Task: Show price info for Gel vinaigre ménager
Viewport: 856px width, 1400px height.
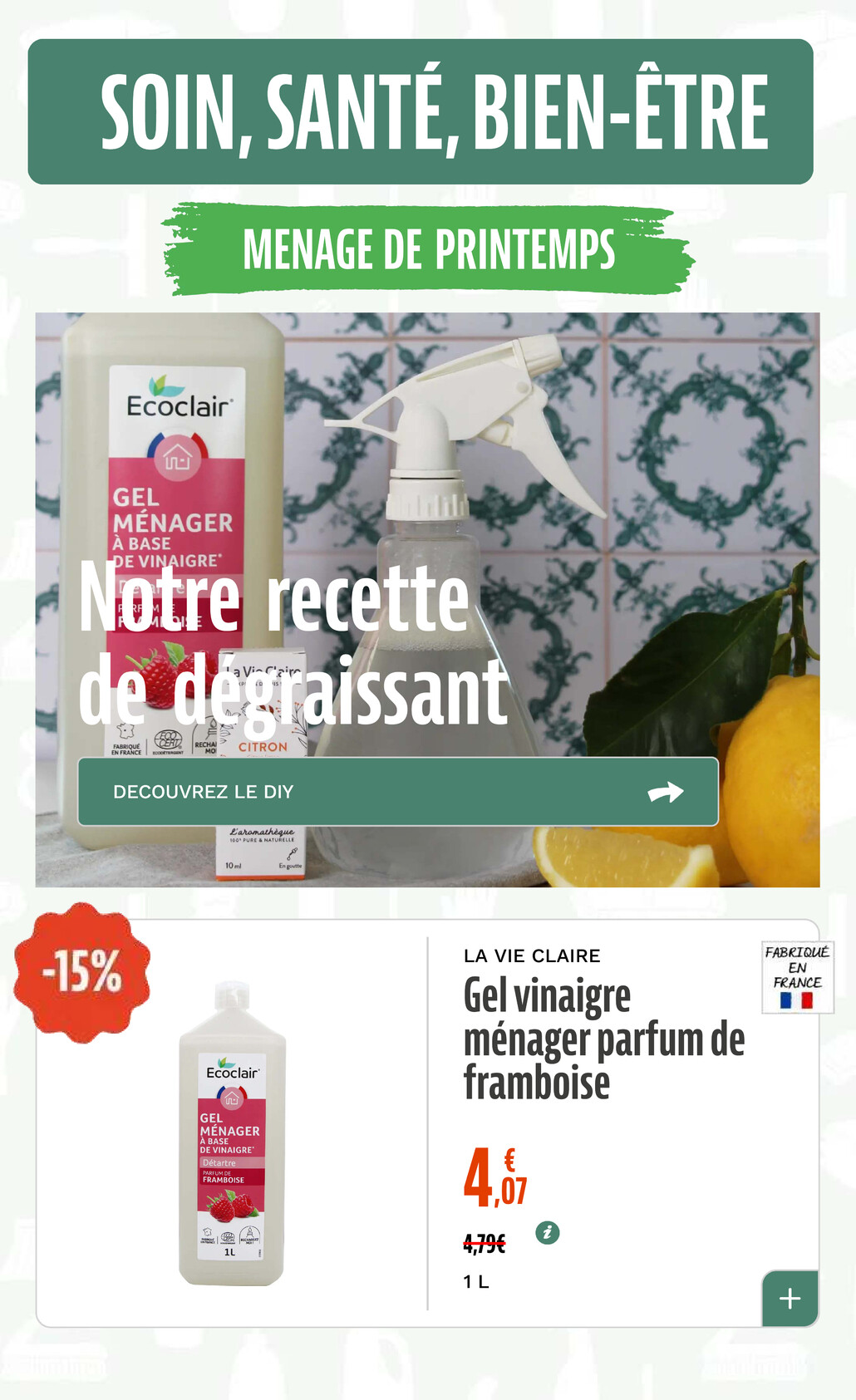Action: point(547,1232)
